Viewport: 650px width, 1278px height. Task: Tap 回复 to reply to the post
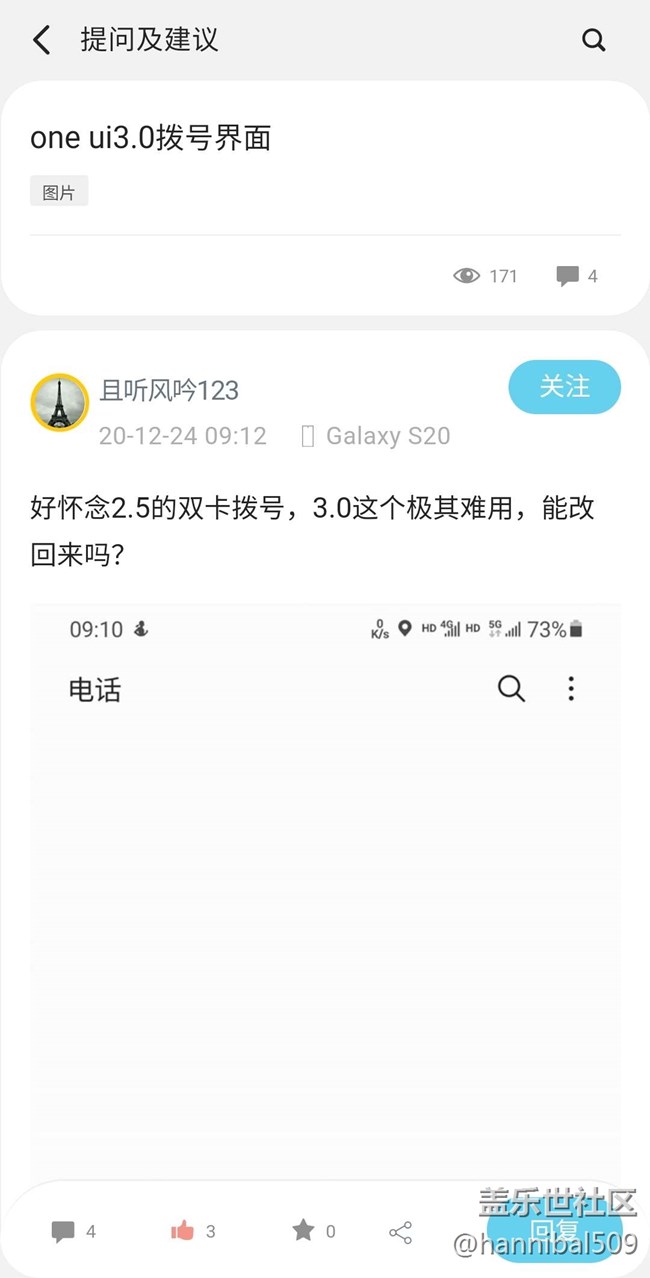click(x=553, y=1231)
